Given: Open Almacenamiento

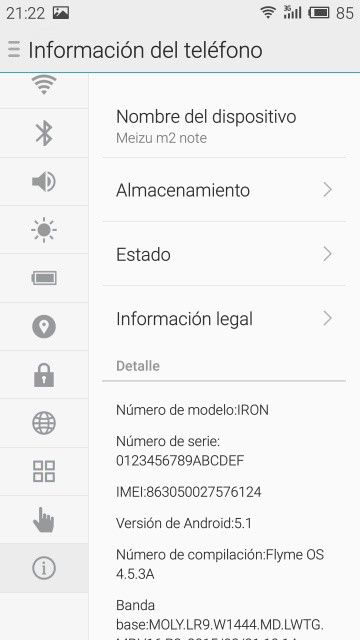Looking at the screenshot, I should (224, 190).
